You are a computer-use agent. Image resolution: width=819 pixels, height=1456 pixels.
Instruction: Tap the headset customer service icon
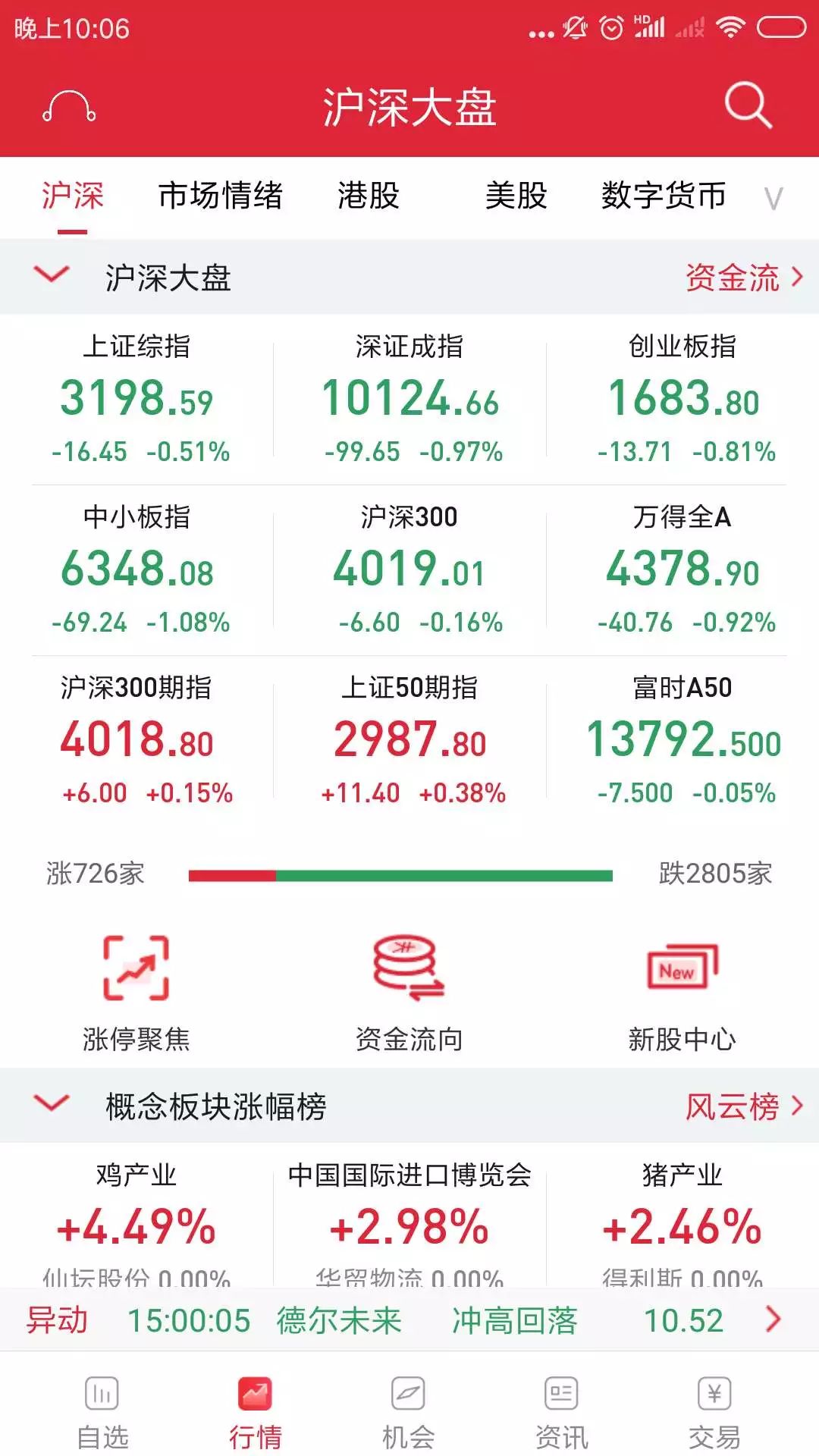coord(69,107)
